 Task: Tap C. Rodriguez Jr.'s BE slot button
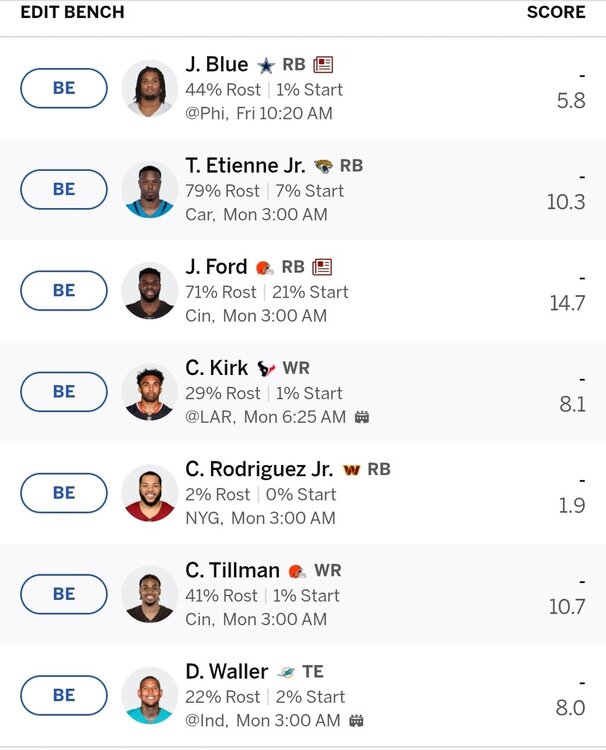tap(64, 493)
